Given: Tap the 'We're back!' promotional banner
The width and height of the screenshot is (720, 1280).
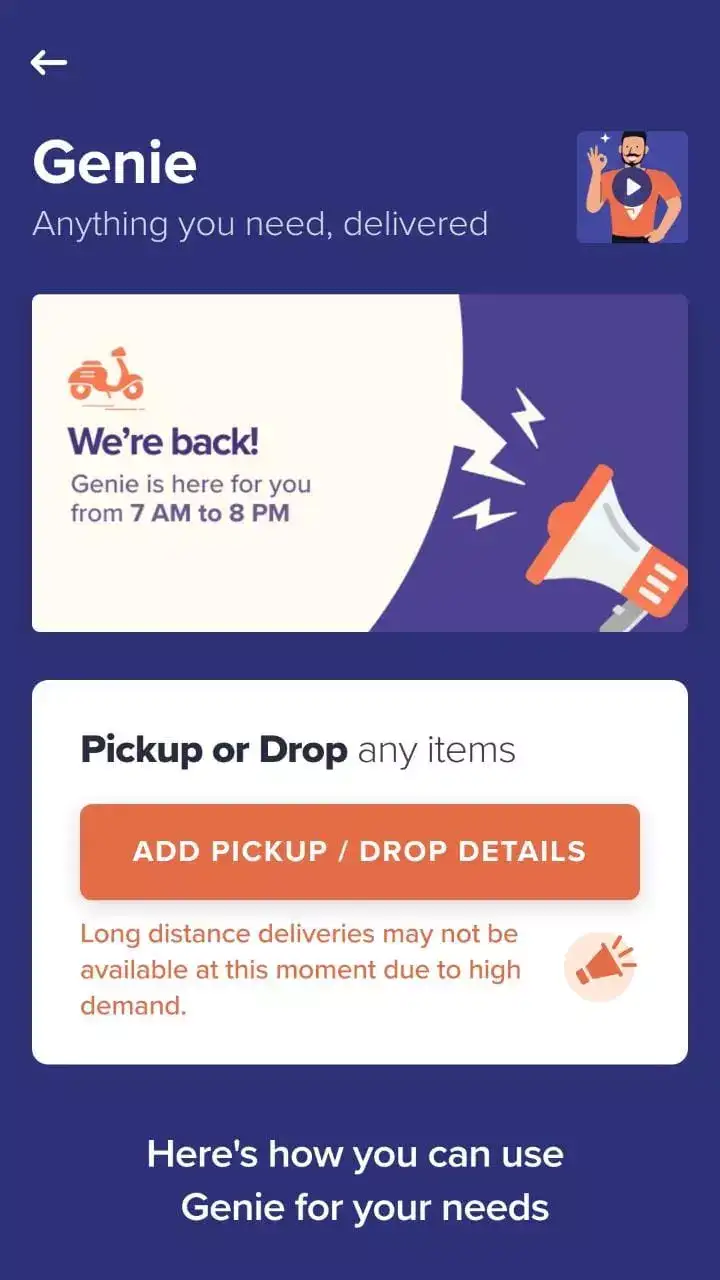Looking at the screenshot, I should click(x=360, y=462).
